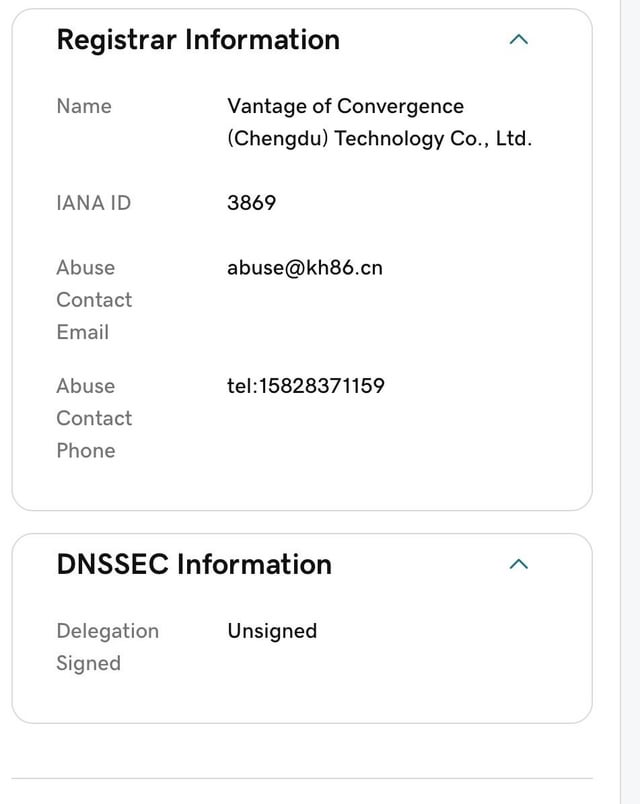This screenshot has height=804, width=640.
Task: Collapse the DNSSEC Information section
Action: pos(518,564)
